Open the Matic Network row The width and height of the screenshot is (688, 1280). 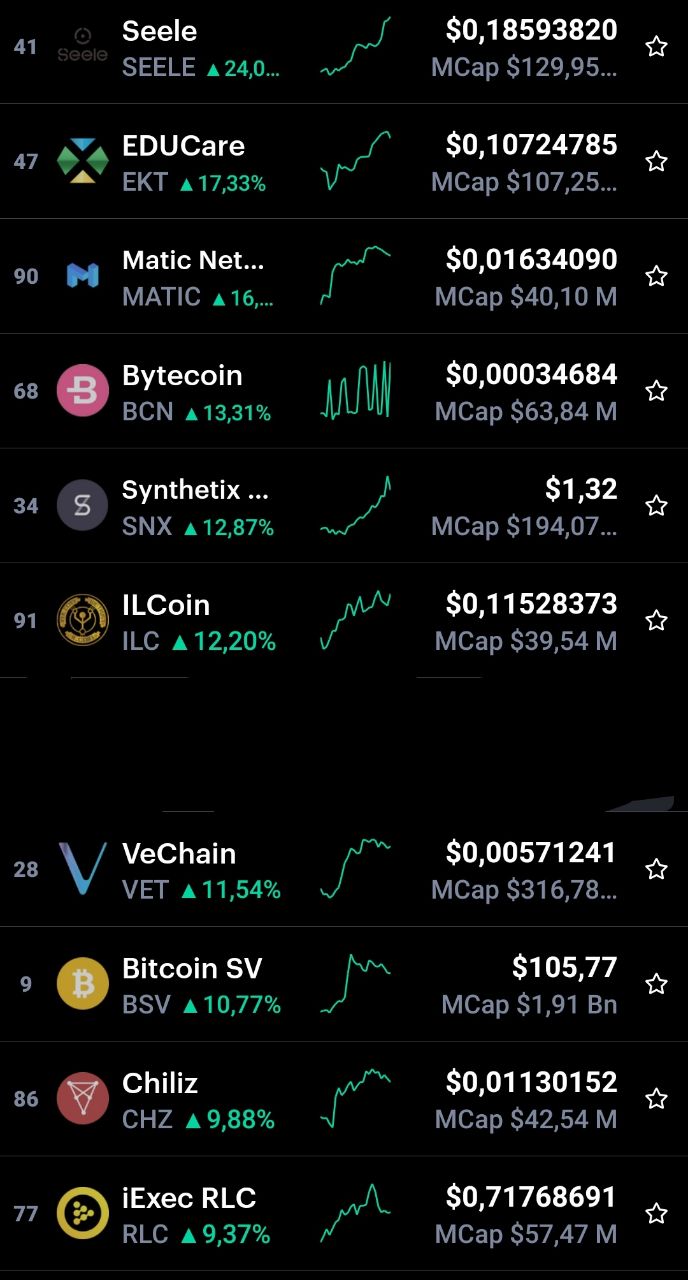pyautogui.click(x=344, y=276)
